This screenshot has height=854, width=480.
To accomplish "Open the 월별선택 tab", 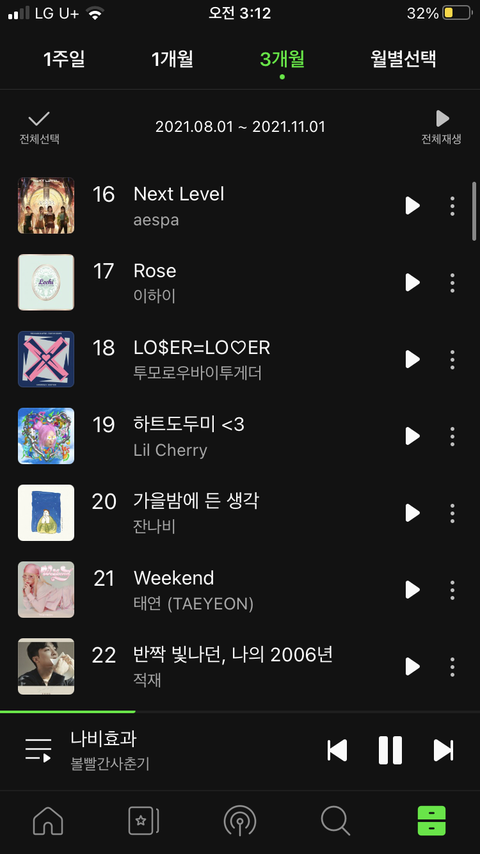I will pos(403,59).
